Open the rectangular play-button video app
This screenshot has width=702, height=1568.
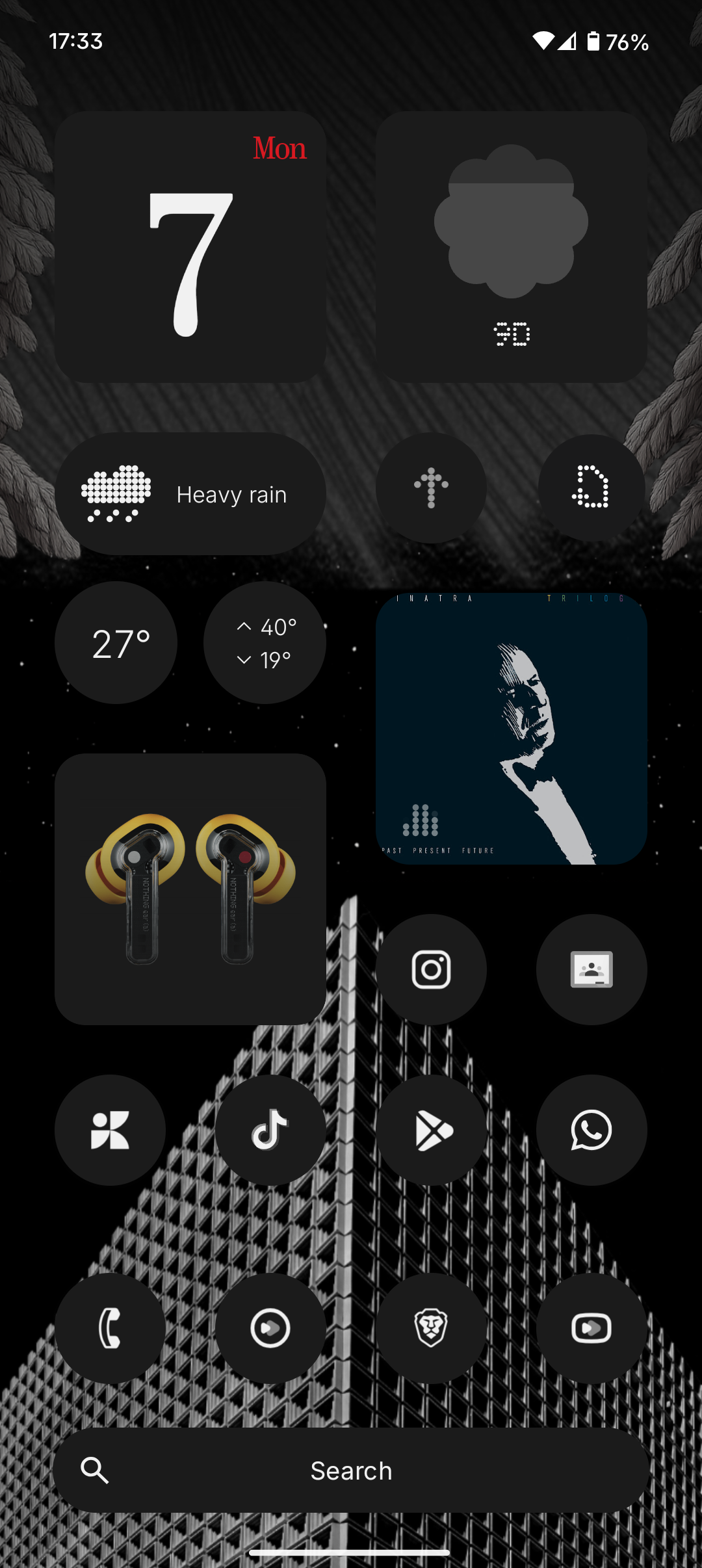point(591,1328)
